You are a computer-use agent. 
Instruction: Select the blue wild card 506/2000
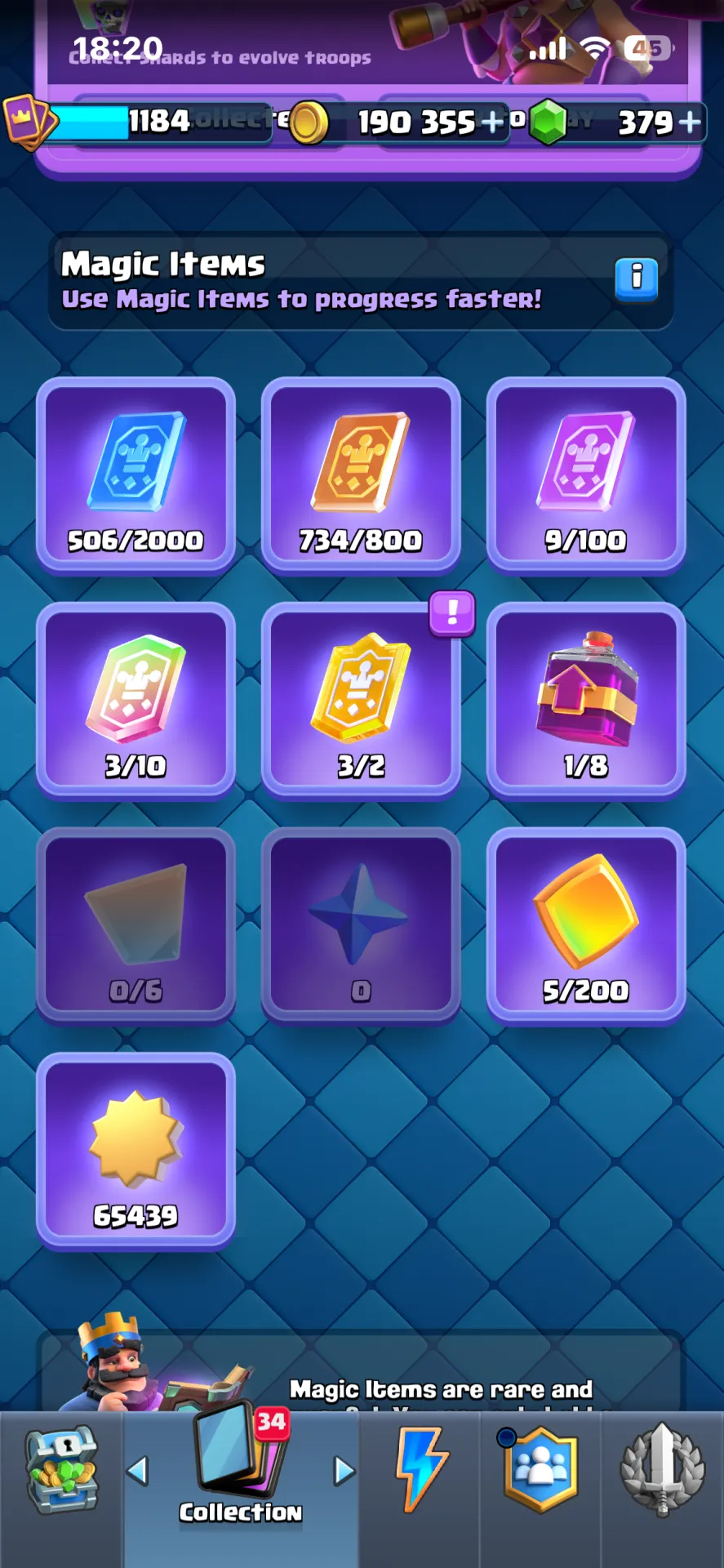[135, 476]
